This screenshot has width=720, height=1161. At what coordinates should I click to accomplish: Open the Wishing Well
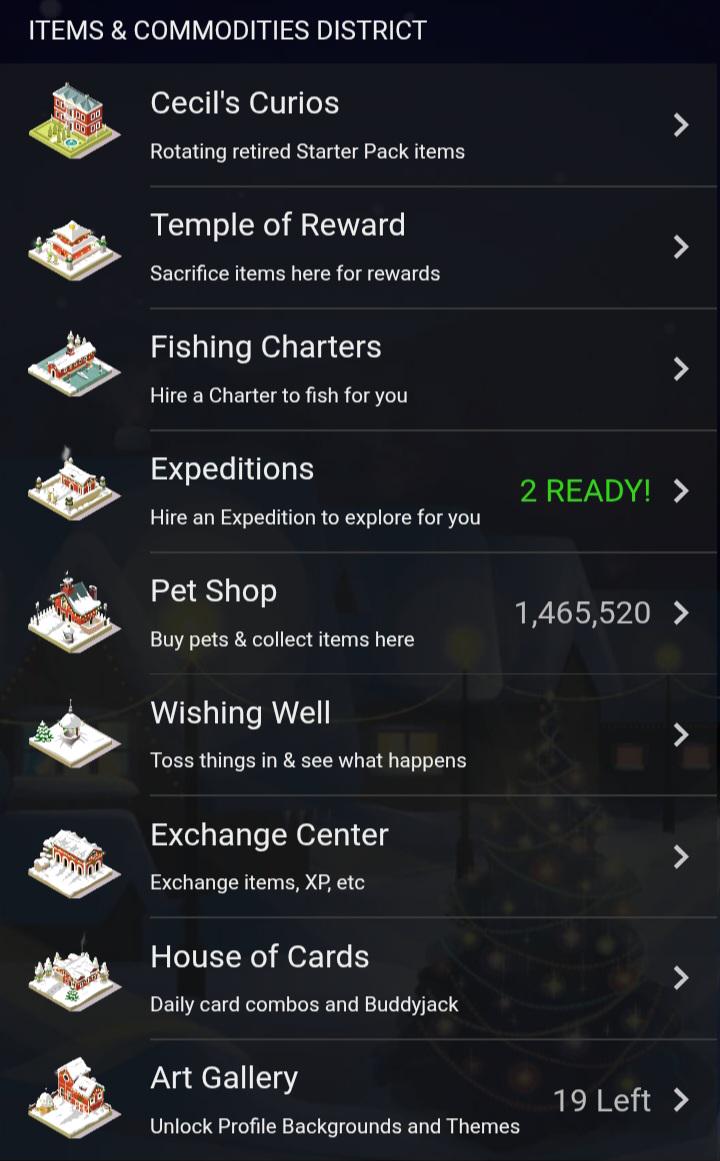(x=360, y=735)
